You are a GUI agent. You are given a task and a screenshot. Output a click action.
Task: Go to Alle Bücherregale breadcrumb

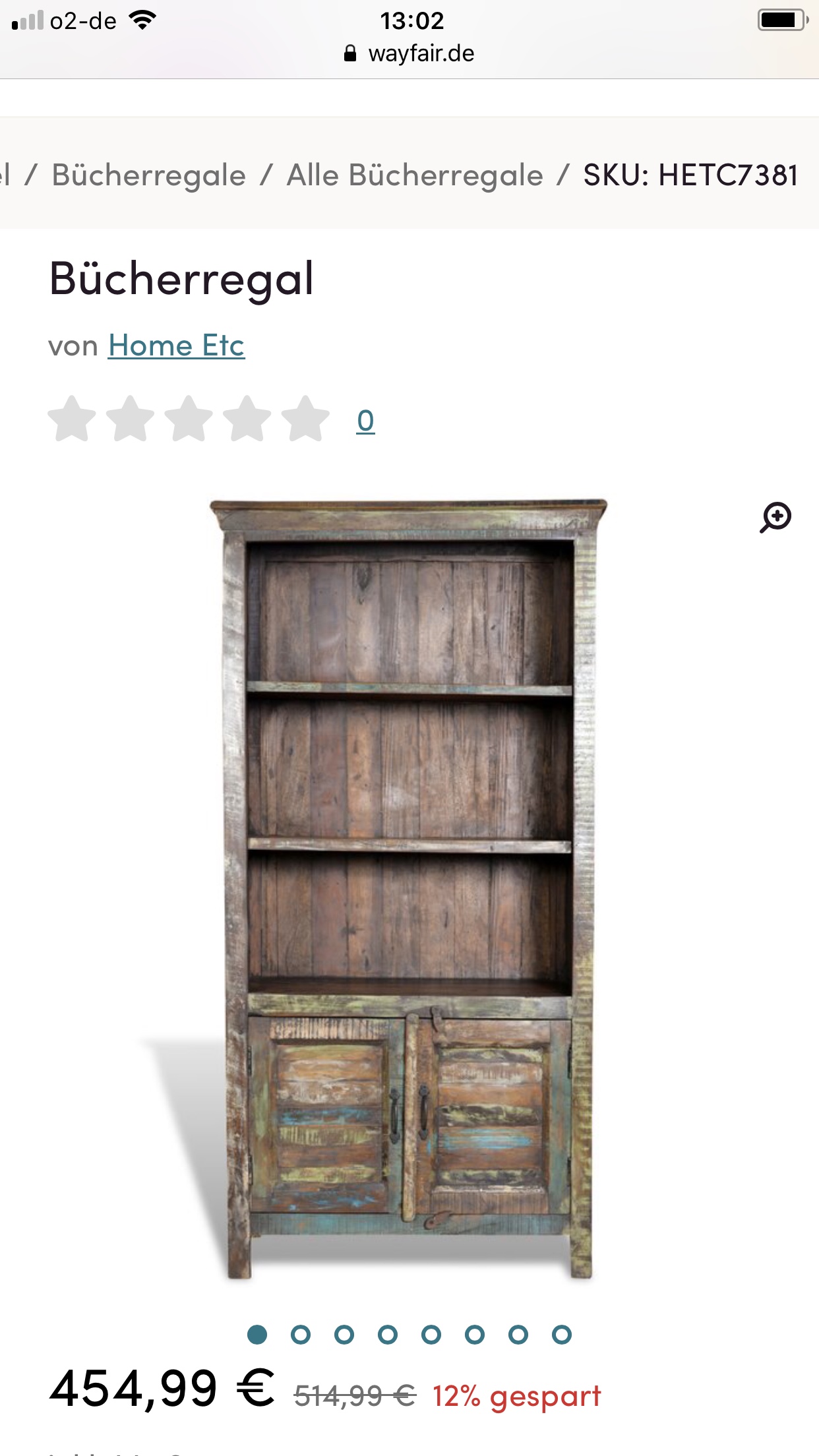click(415, 175)
